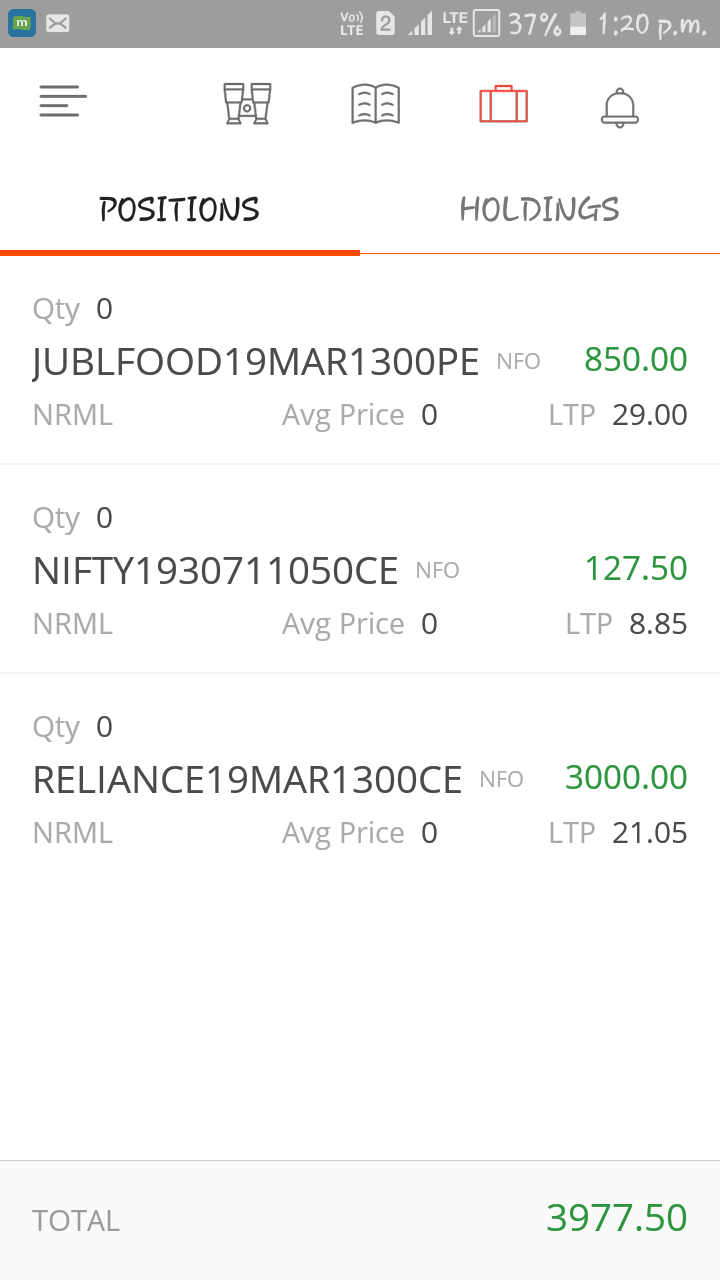Image resolution: width=720 pixels, height=1280 pixels.
Task: Open the JUBLFOOD19MAR1300PE position
Action: [360, 361]
